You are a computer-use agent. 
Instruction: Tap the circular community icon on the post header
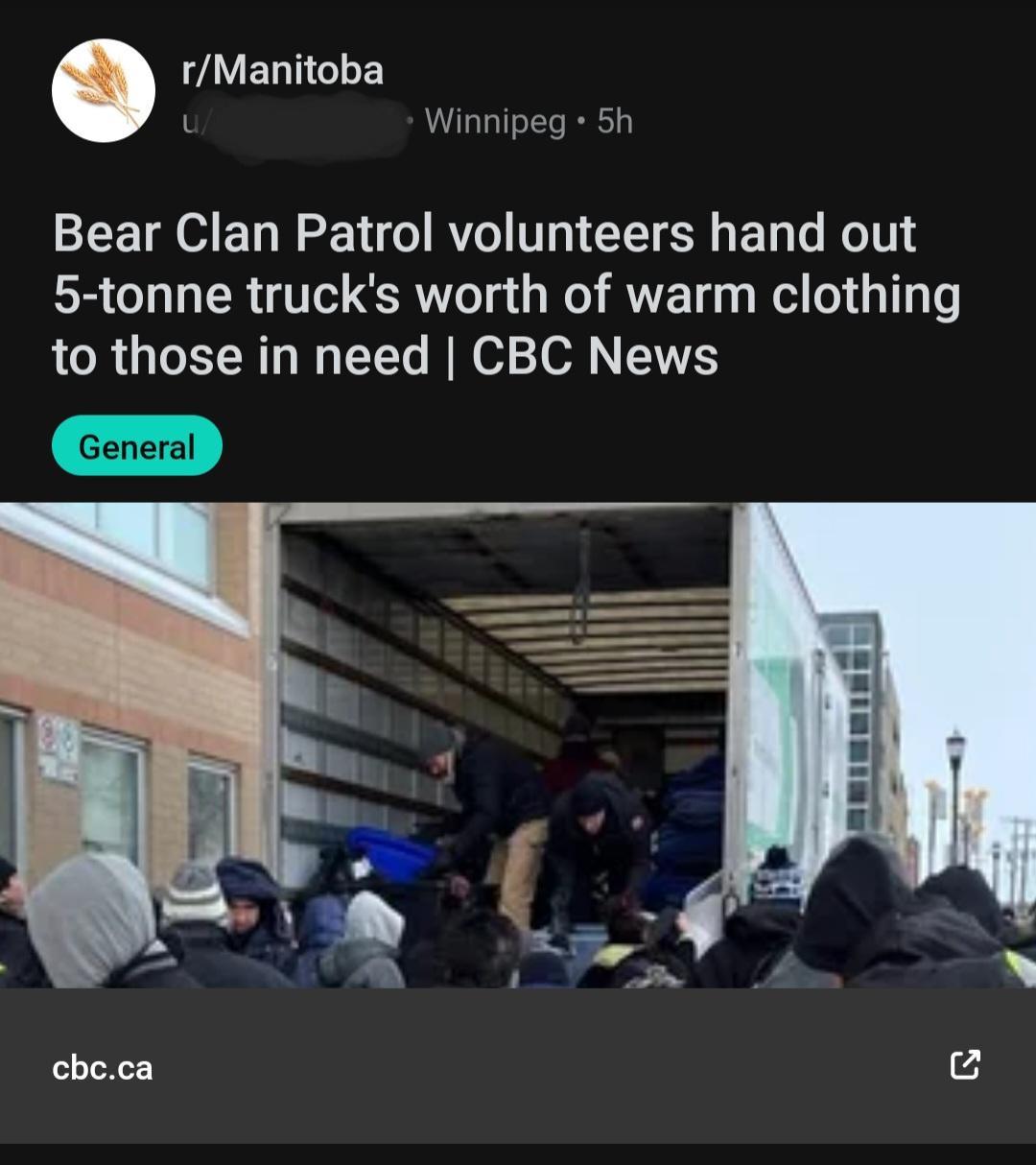(x=106, y=90)
